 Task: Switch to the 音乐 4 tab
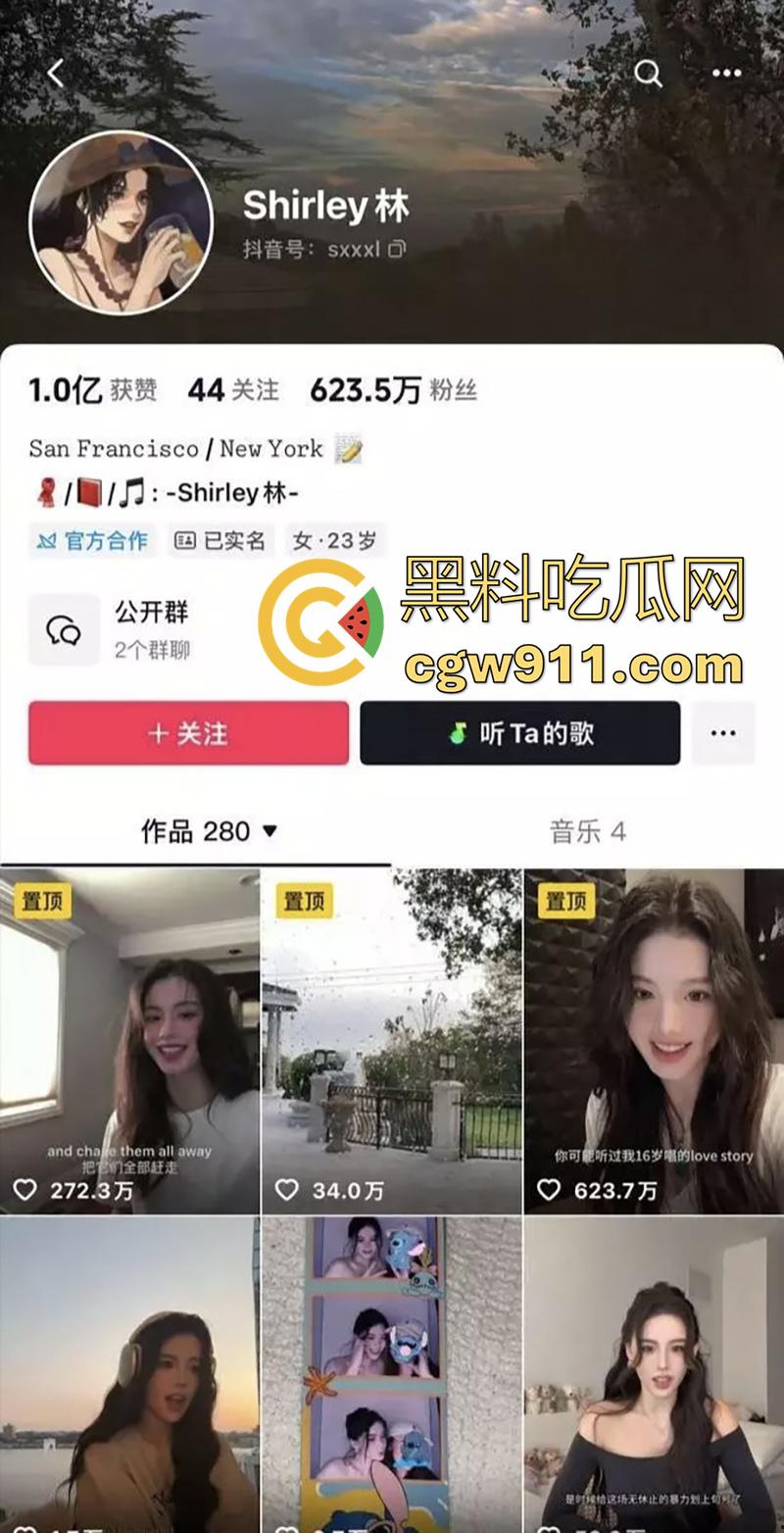pyautogui.click(x=587, y=832)
